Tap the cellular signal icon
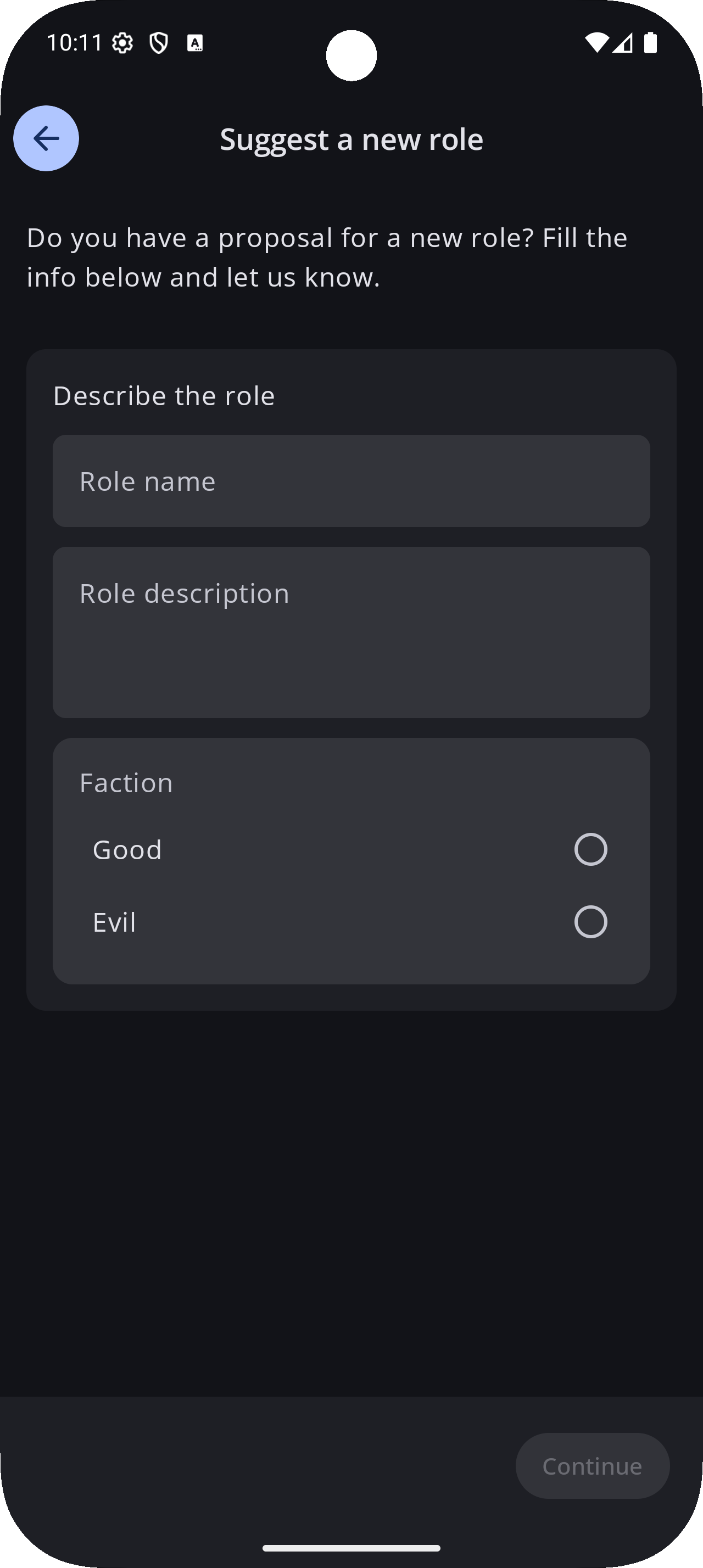This screenshot has width=703, height=1568. coord(623,43)
